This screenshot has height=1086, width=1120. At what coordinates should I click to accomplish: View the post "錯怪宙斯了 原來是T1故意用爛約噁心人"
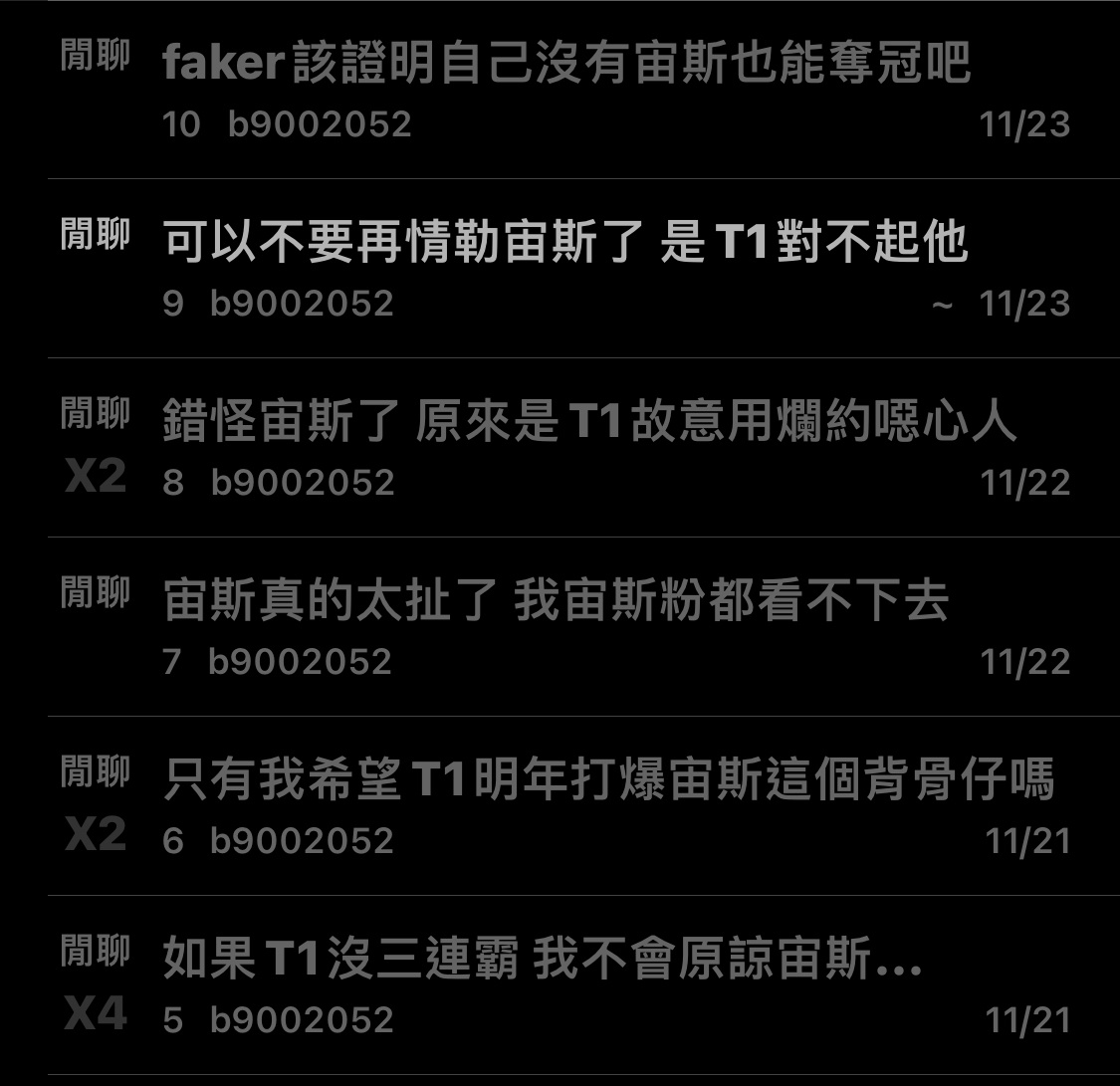[x=588, y=423]
